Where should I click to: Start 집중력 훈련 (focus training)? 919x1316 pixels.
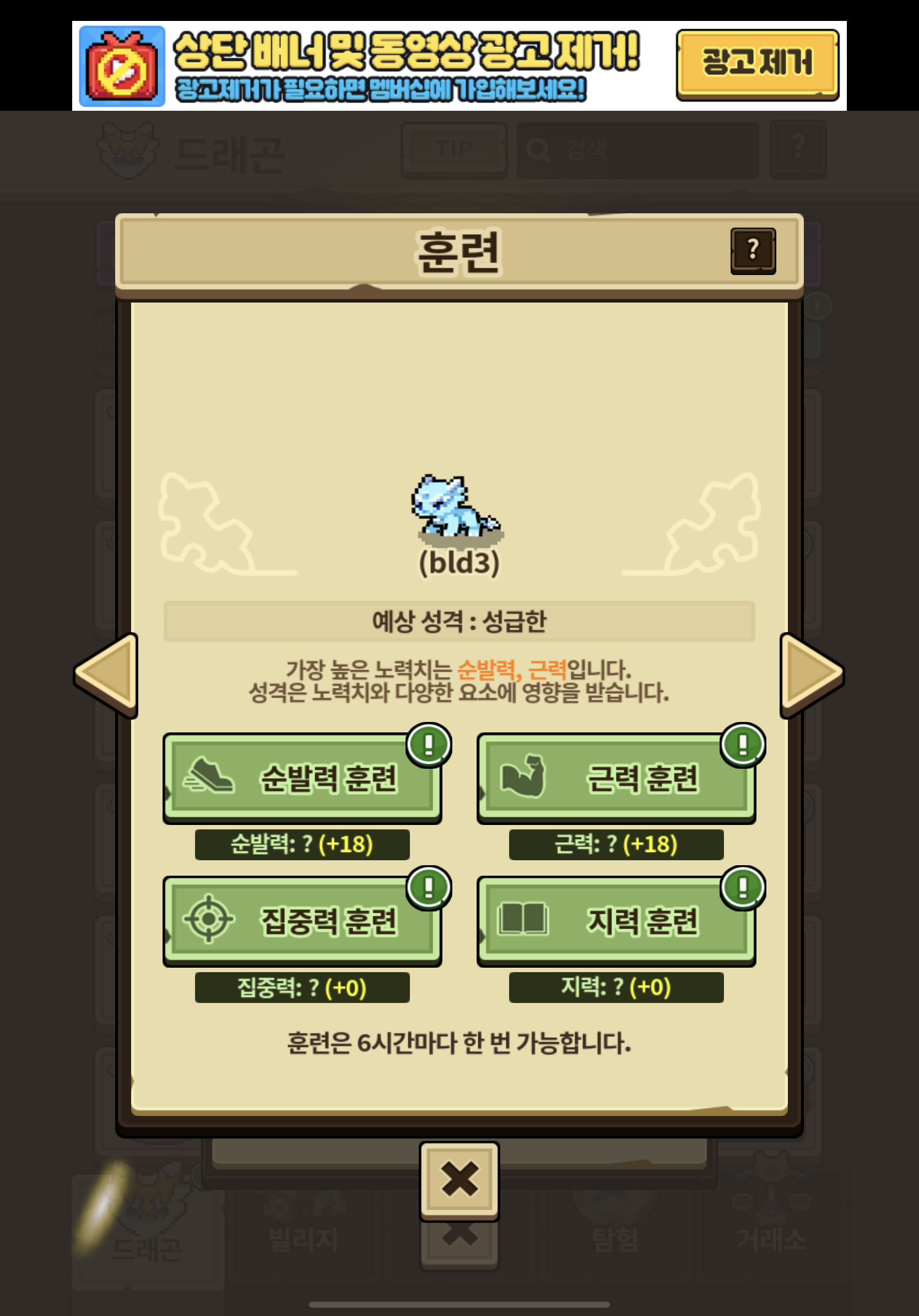click(x=302, y=920)
